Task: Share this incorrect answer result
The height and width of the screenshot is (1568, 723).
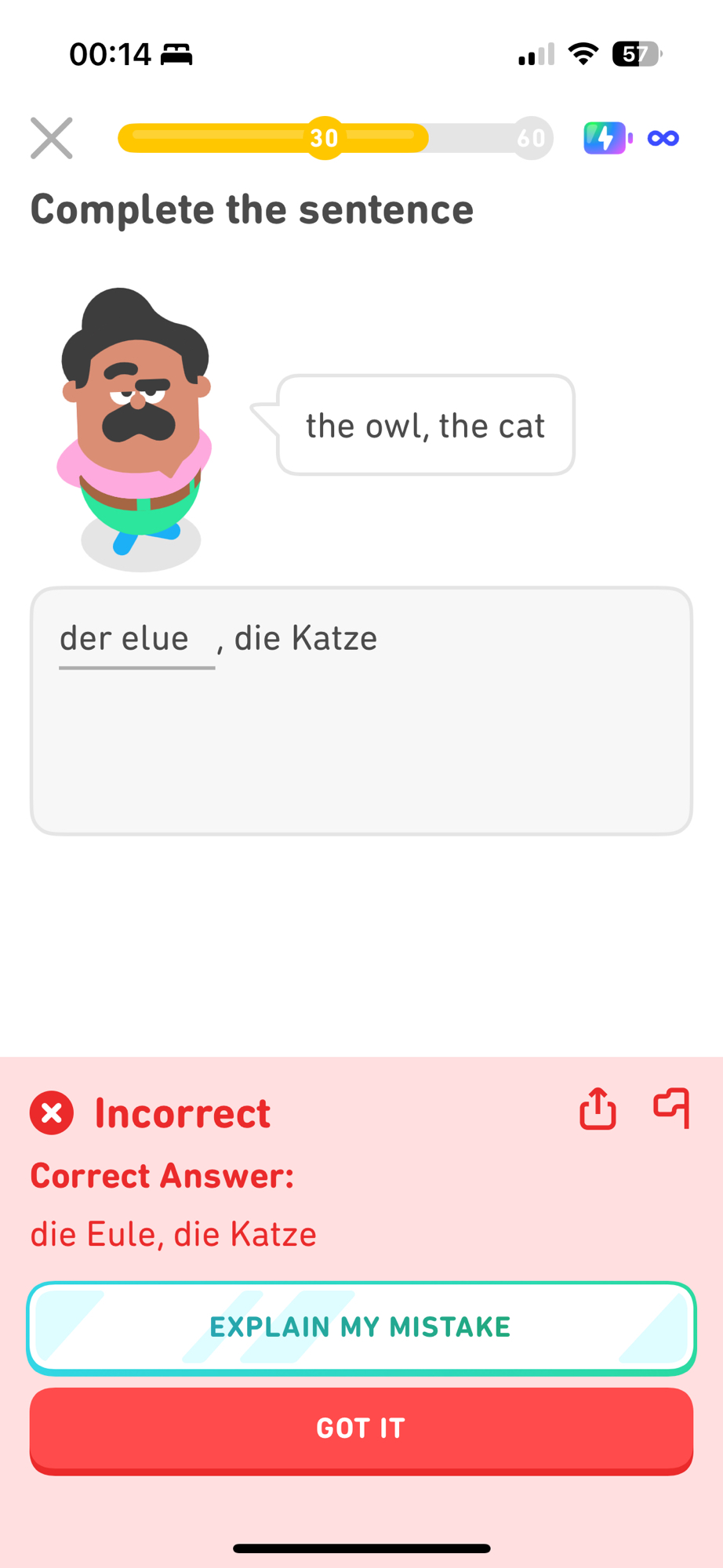Action: (x=598, y=1109)
